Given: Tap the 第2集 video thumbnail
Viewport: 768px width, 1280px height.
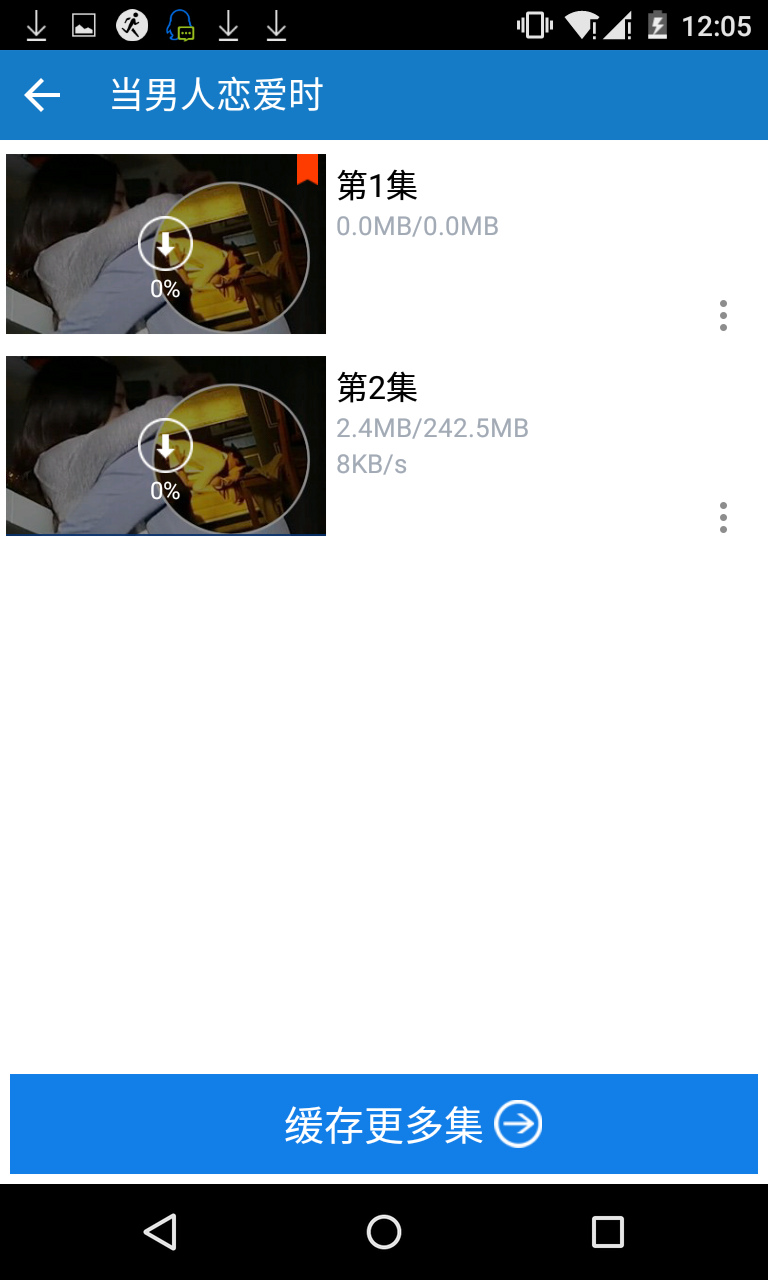Looking at the screenshot, I should (166, 446).
